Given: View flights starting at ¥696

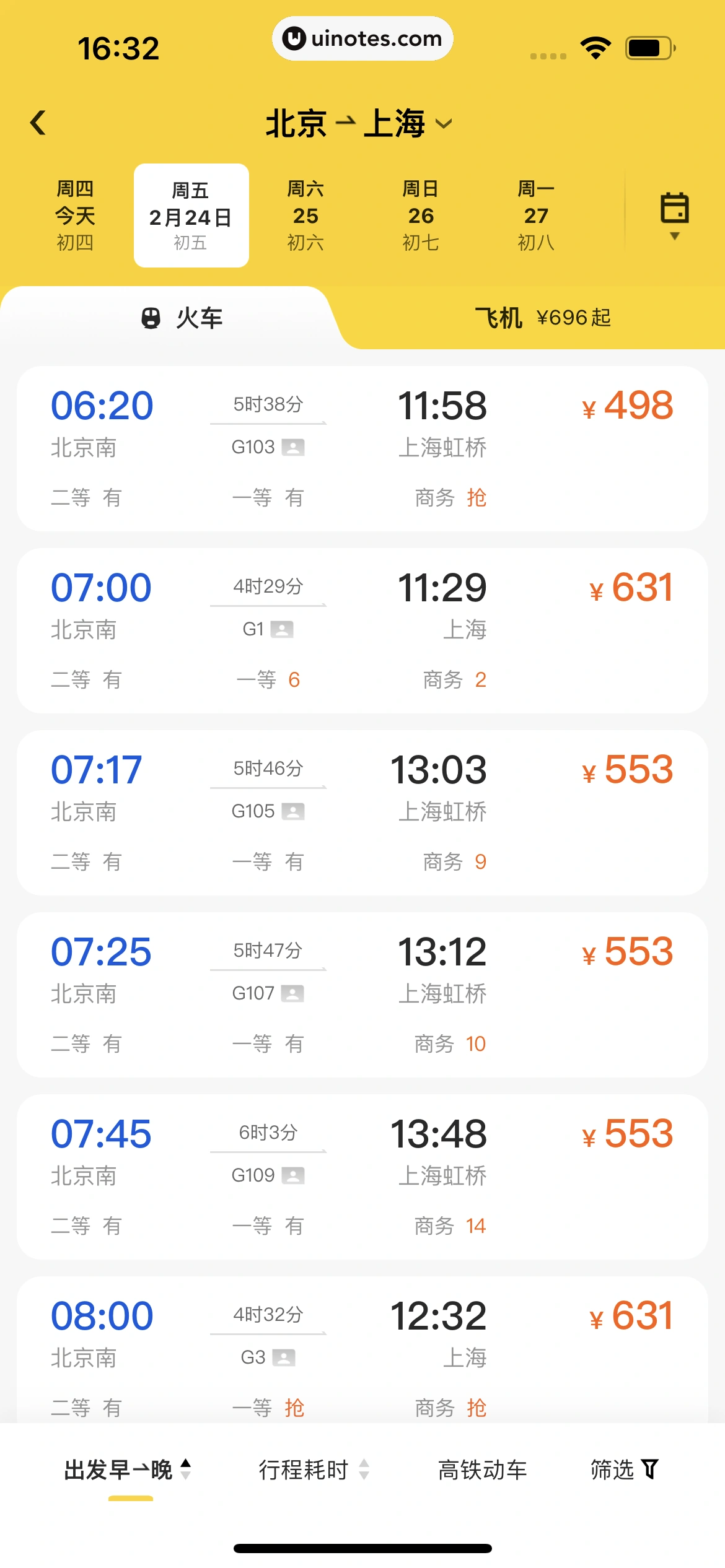Looking at the screenshot, I should click(x=574, y=317).
